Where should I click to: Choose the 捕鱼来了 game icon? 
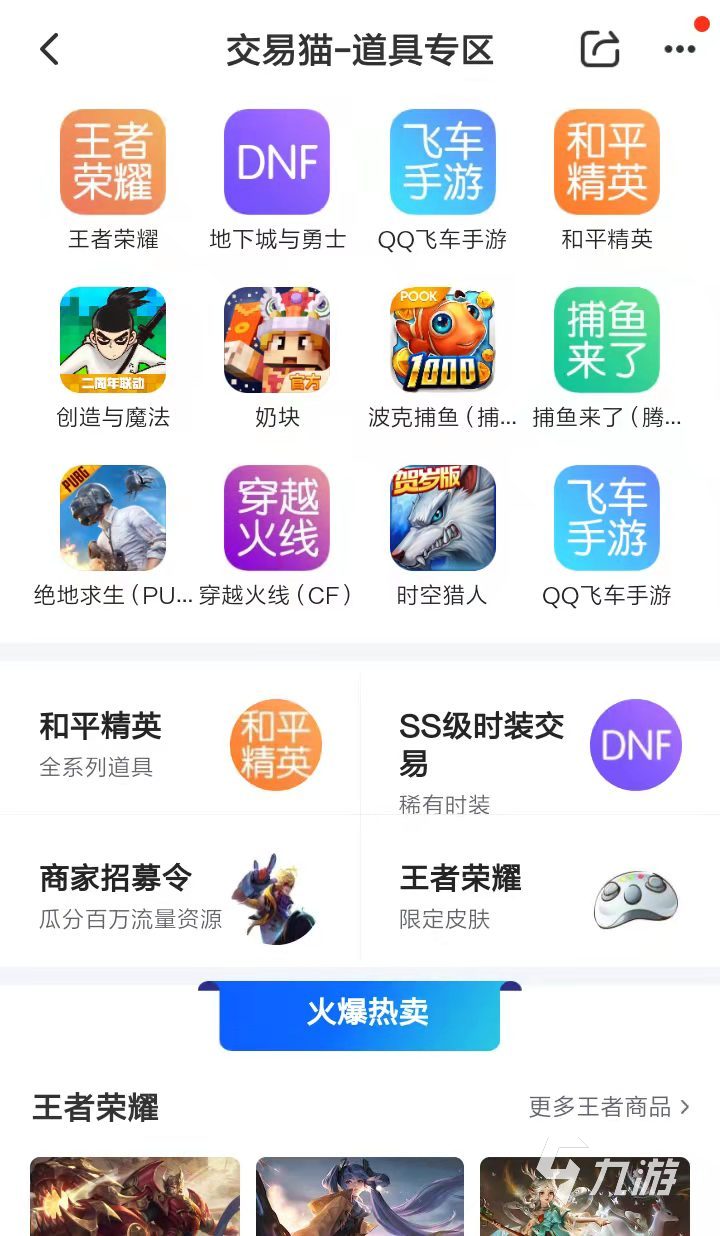[x=607, y=340]
